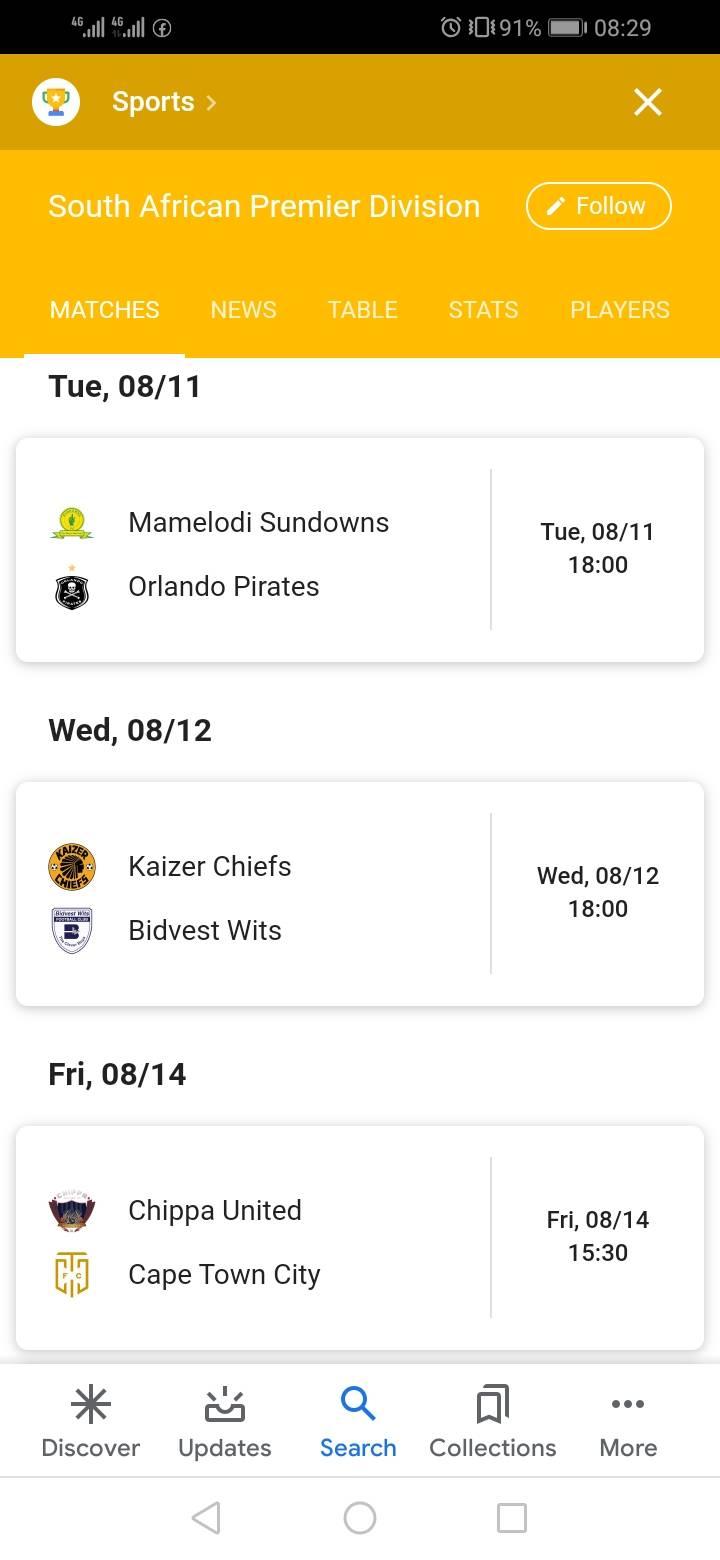
Task: Open the More menu
Action: pyautogui.click(x=628, y=1422)
